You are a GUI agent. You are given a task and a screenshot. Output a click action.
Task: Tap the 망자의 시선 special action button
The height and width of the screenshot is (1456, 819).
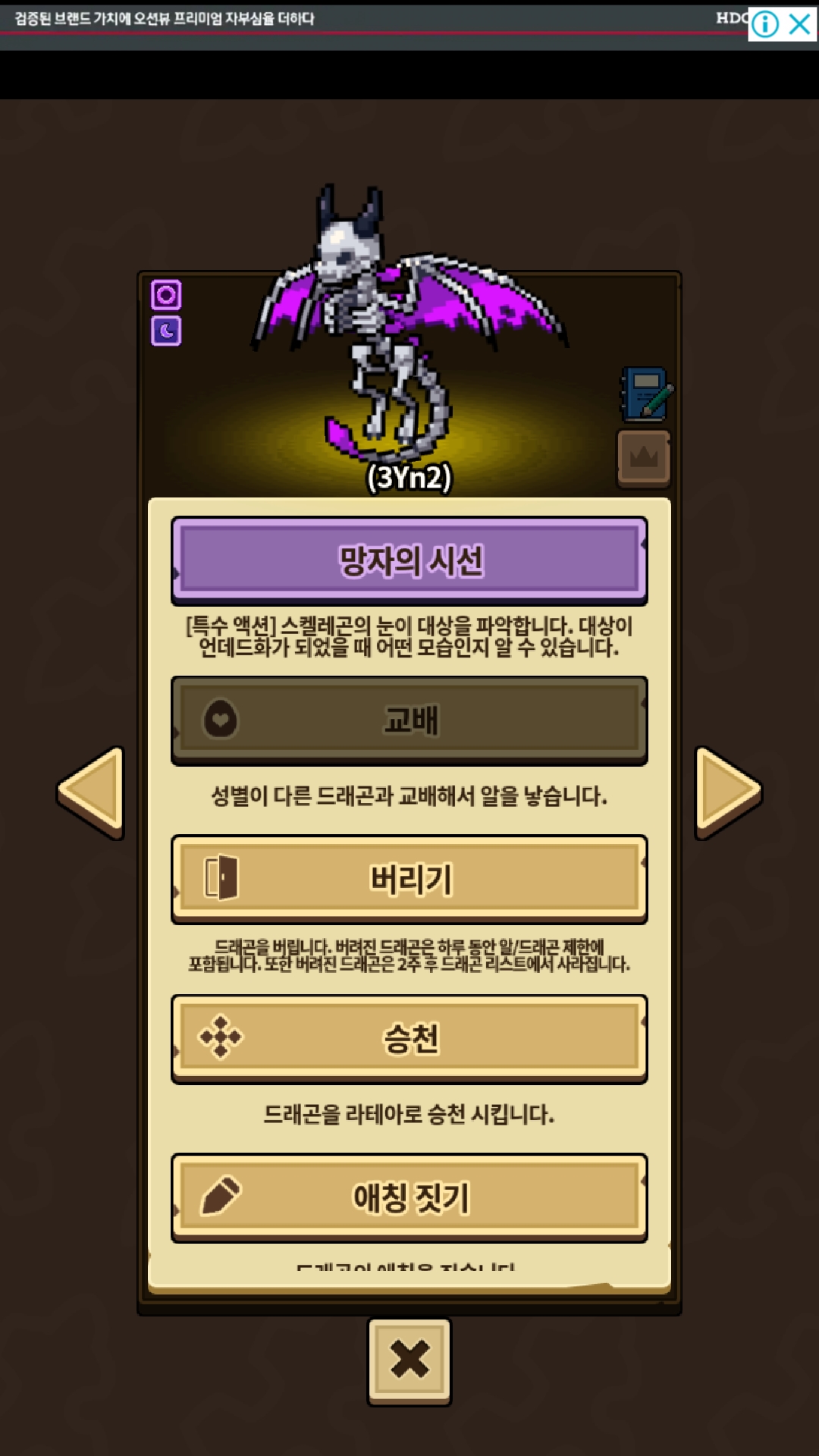pyautogui.click(x=409, y=560)
